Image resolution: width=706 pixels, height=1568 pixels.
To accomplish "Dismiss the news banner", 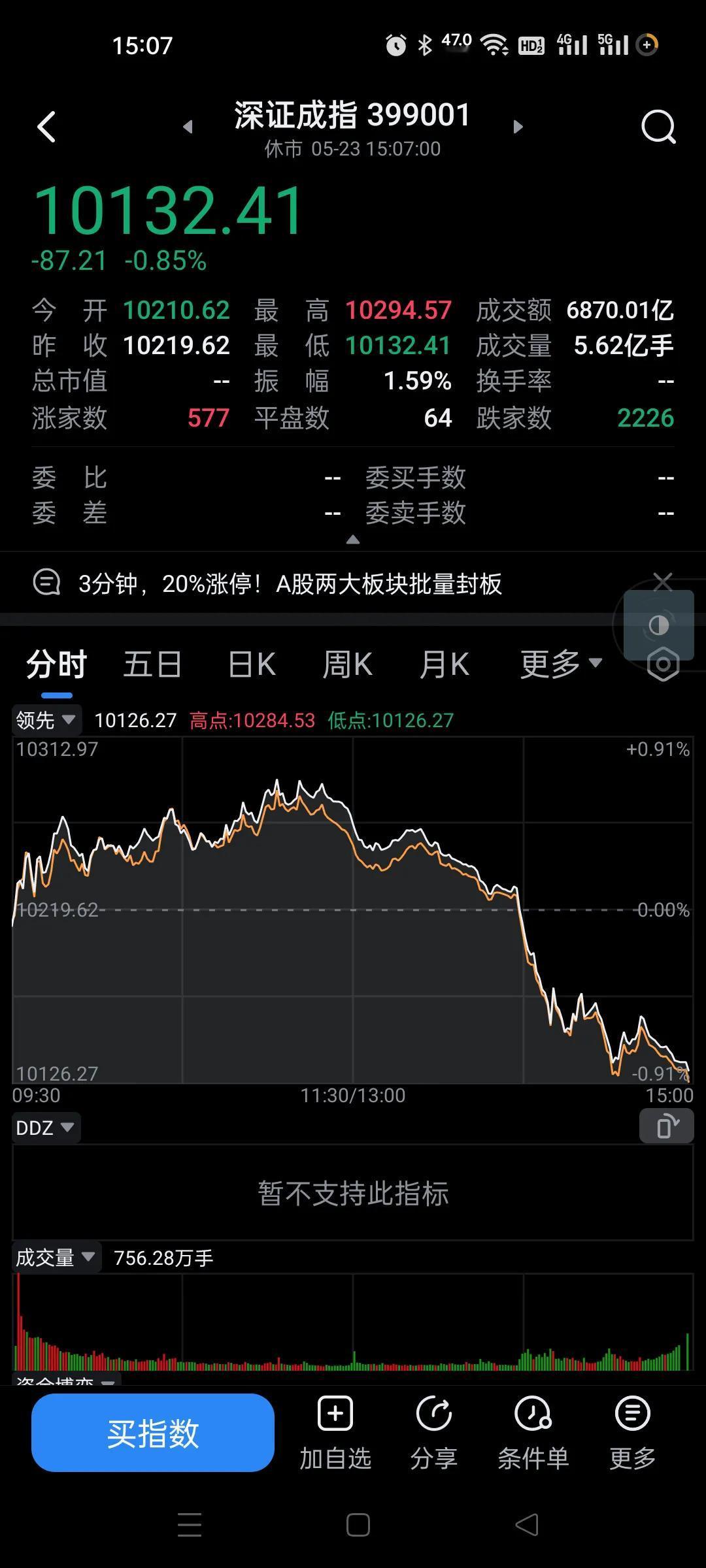I will [663, 581].
